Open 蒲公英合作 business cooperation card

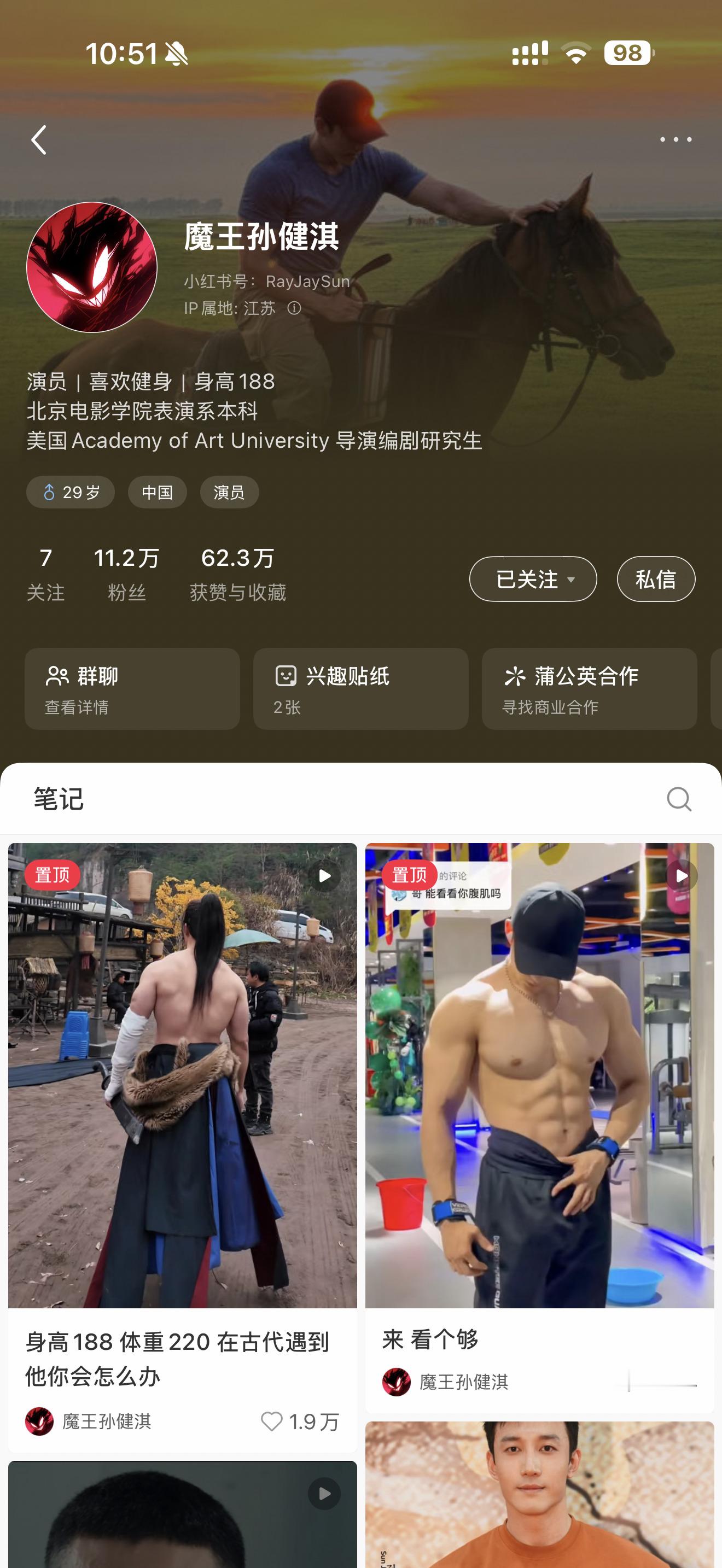click(x=589, y=689)
